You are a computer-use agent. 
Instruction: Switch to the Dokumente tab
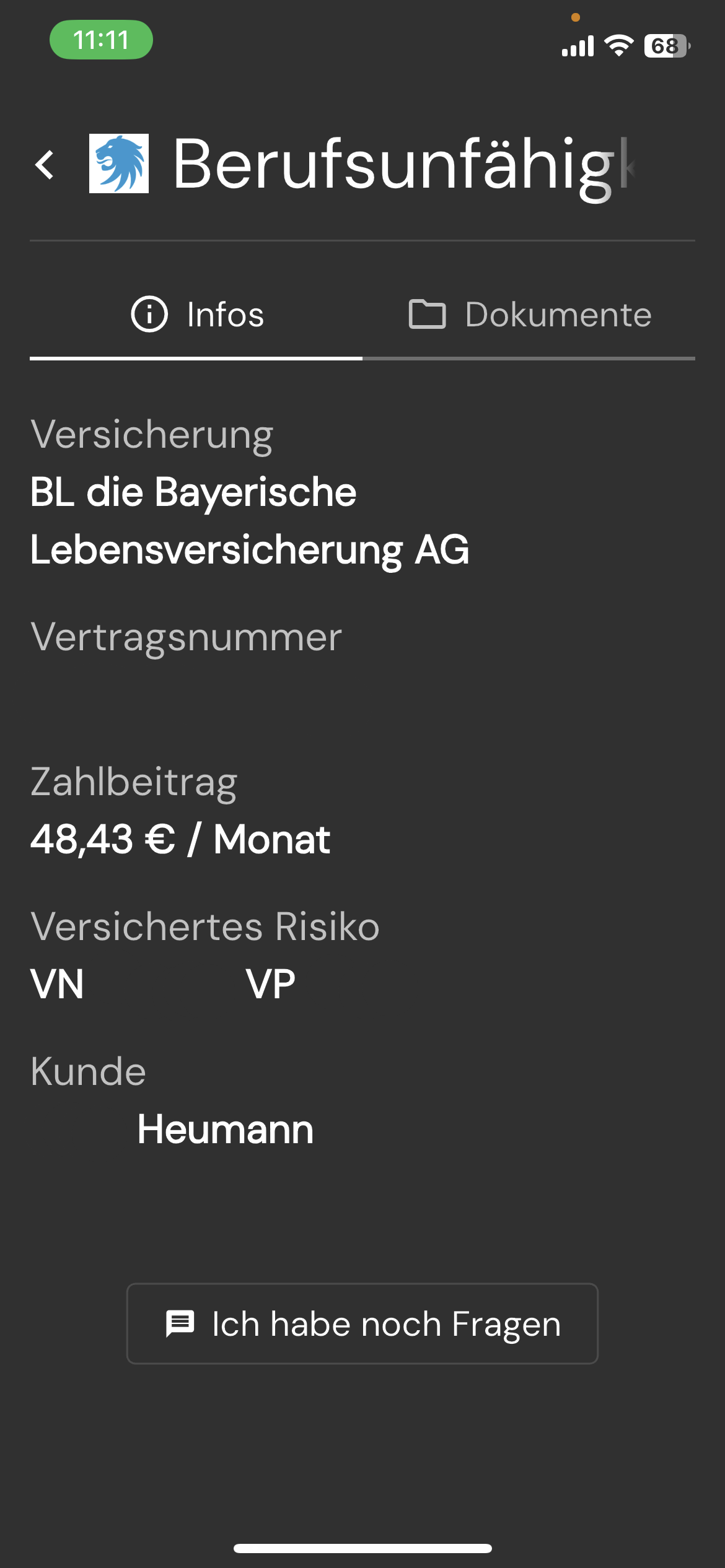pos(529,315)
